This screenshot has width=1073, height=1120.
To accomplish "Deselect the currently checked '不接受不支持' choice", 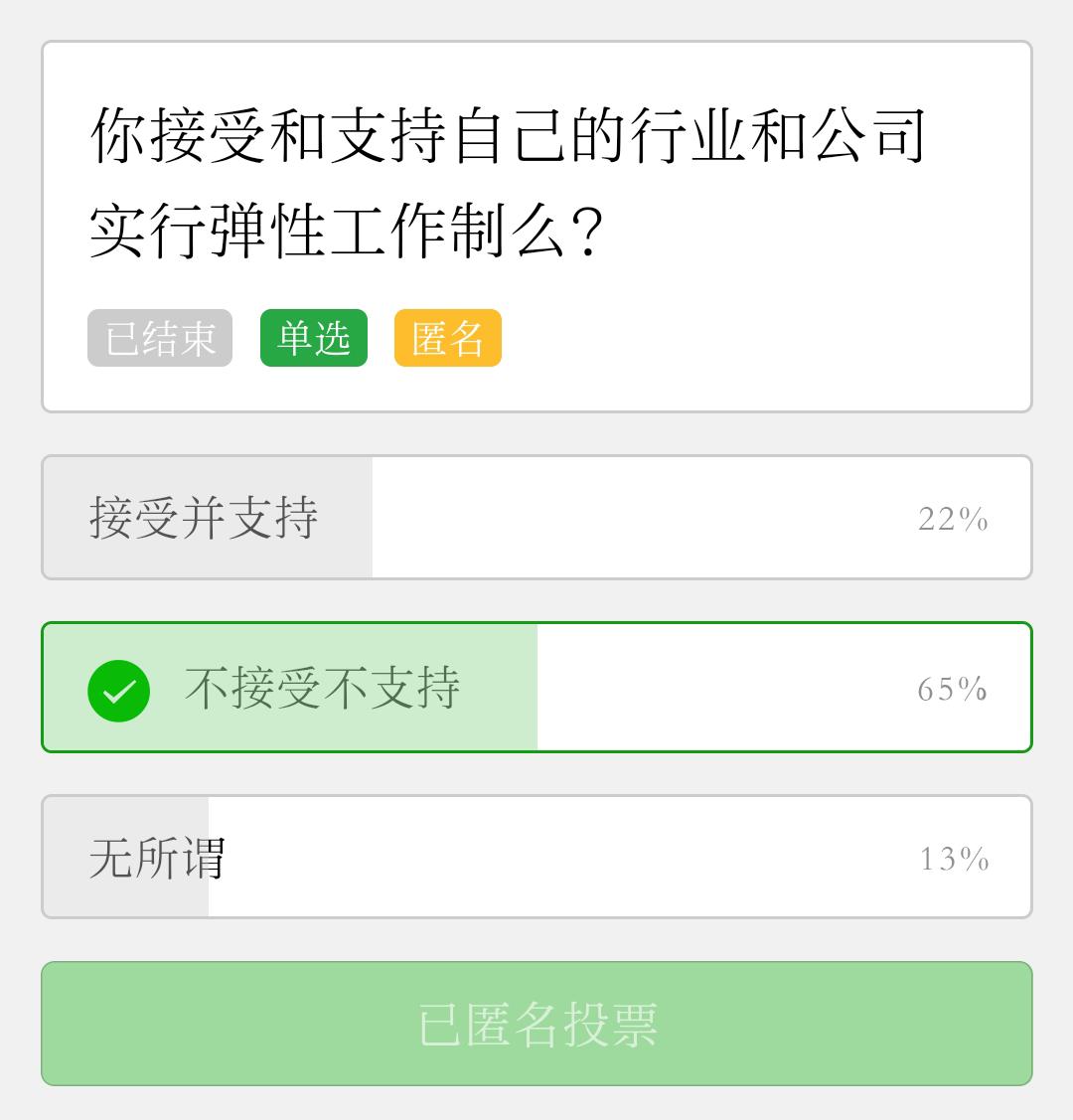I will pyautogui.click(x=536, y=687).
